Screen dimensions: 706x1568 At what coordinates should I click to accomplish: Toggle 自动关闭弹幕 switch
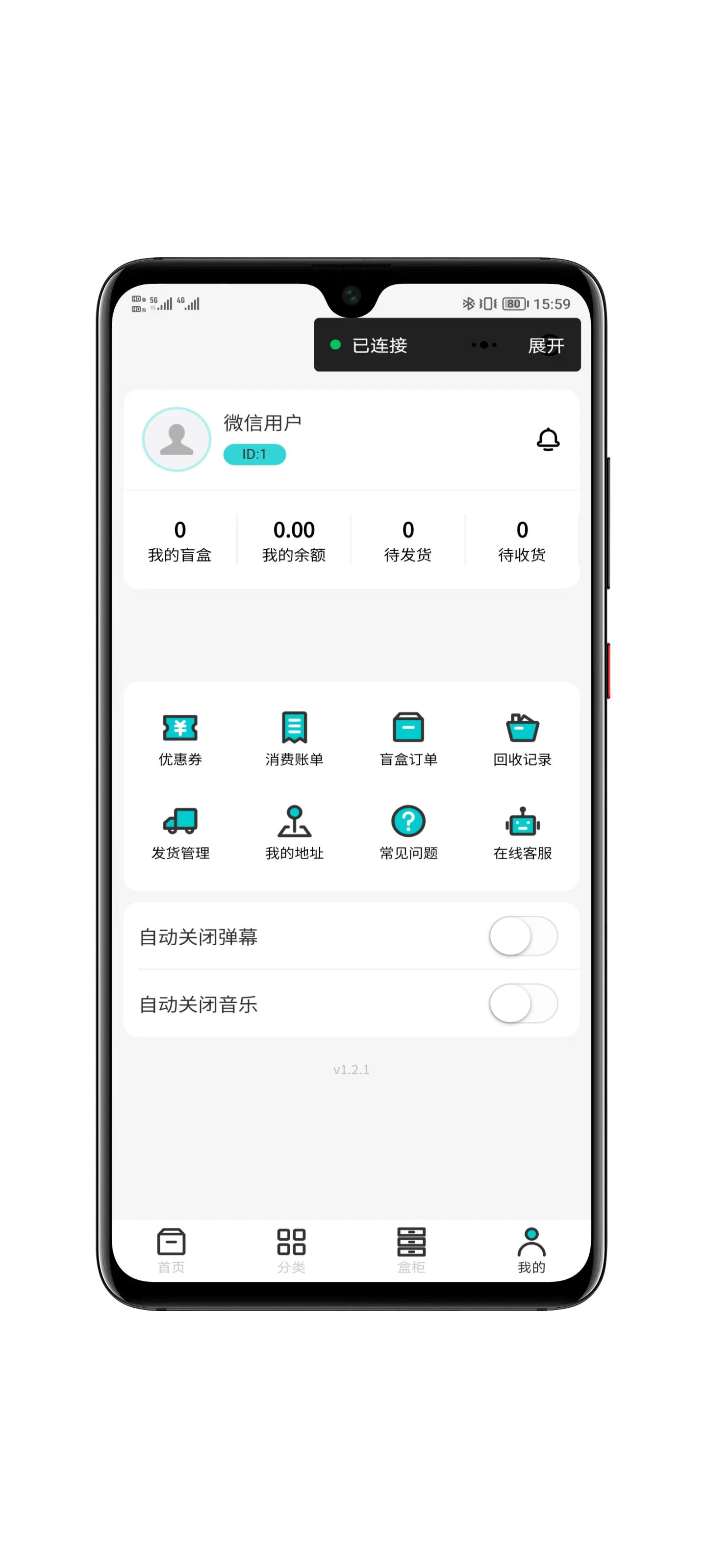tap(523, 936)
